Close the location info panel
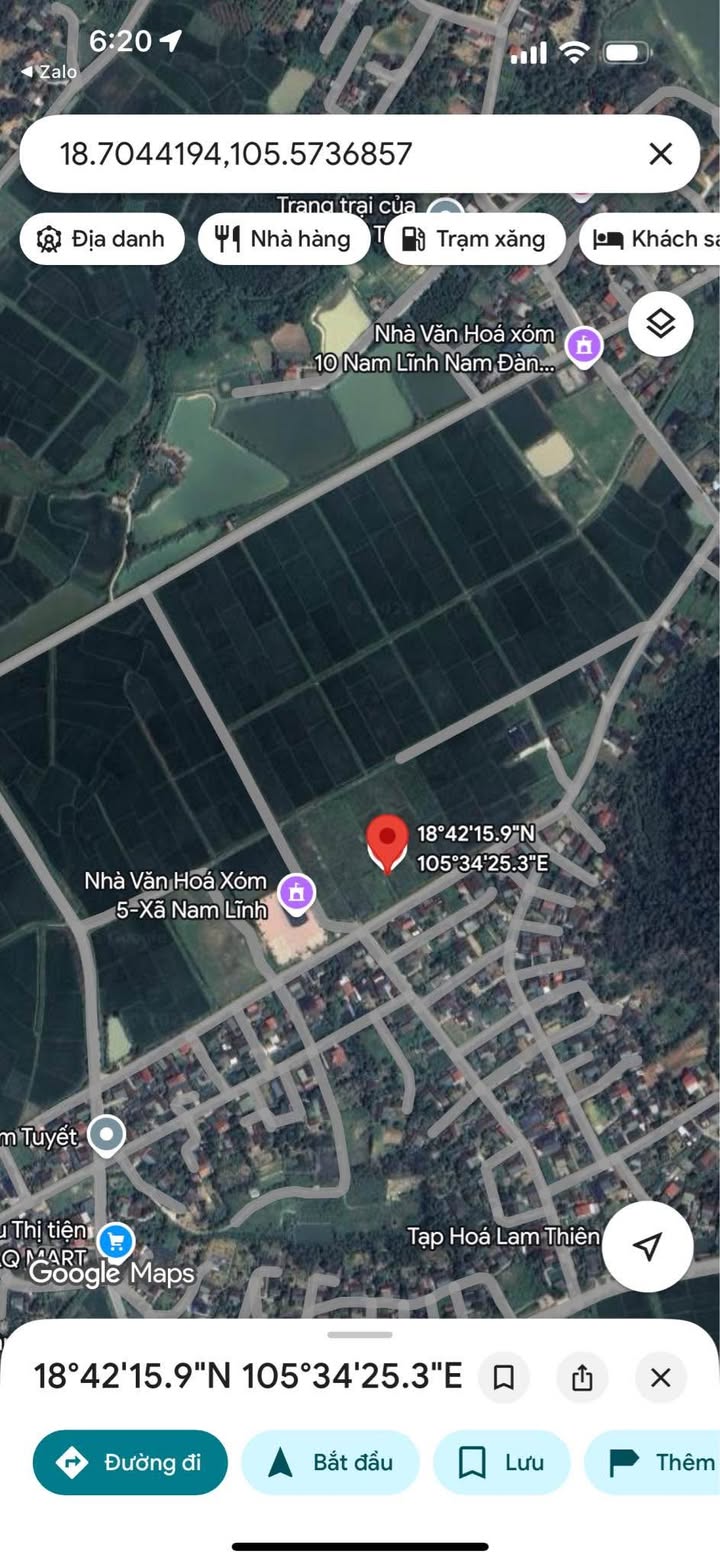720x1564 pixels. (661, 1378)
